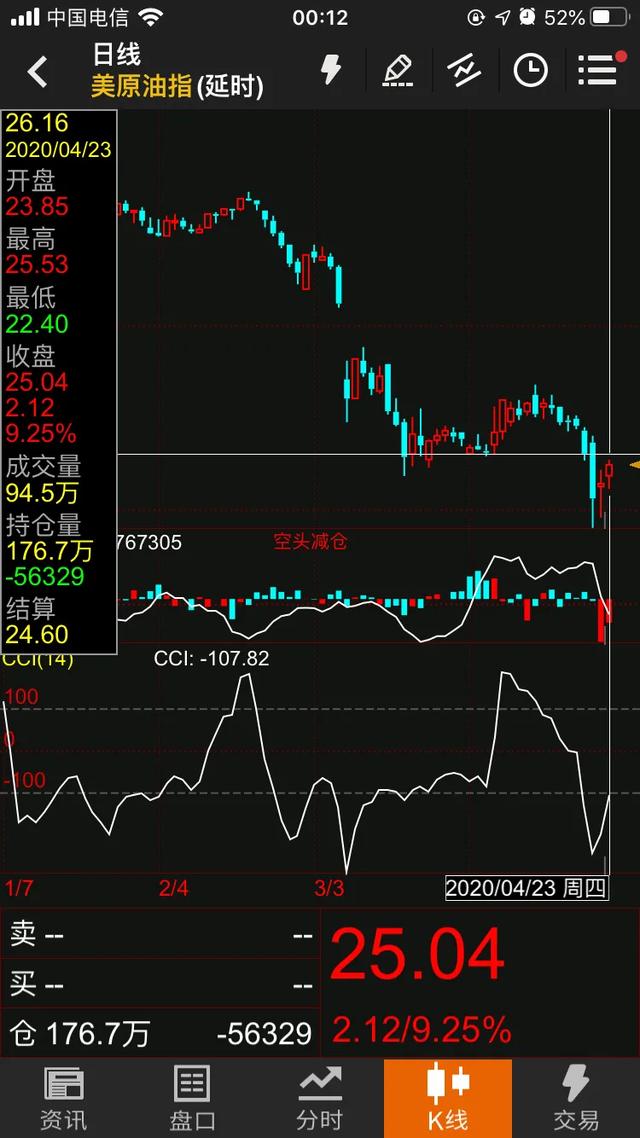Go back to the previous screen
640x1138 pixels.
[37, 71]
